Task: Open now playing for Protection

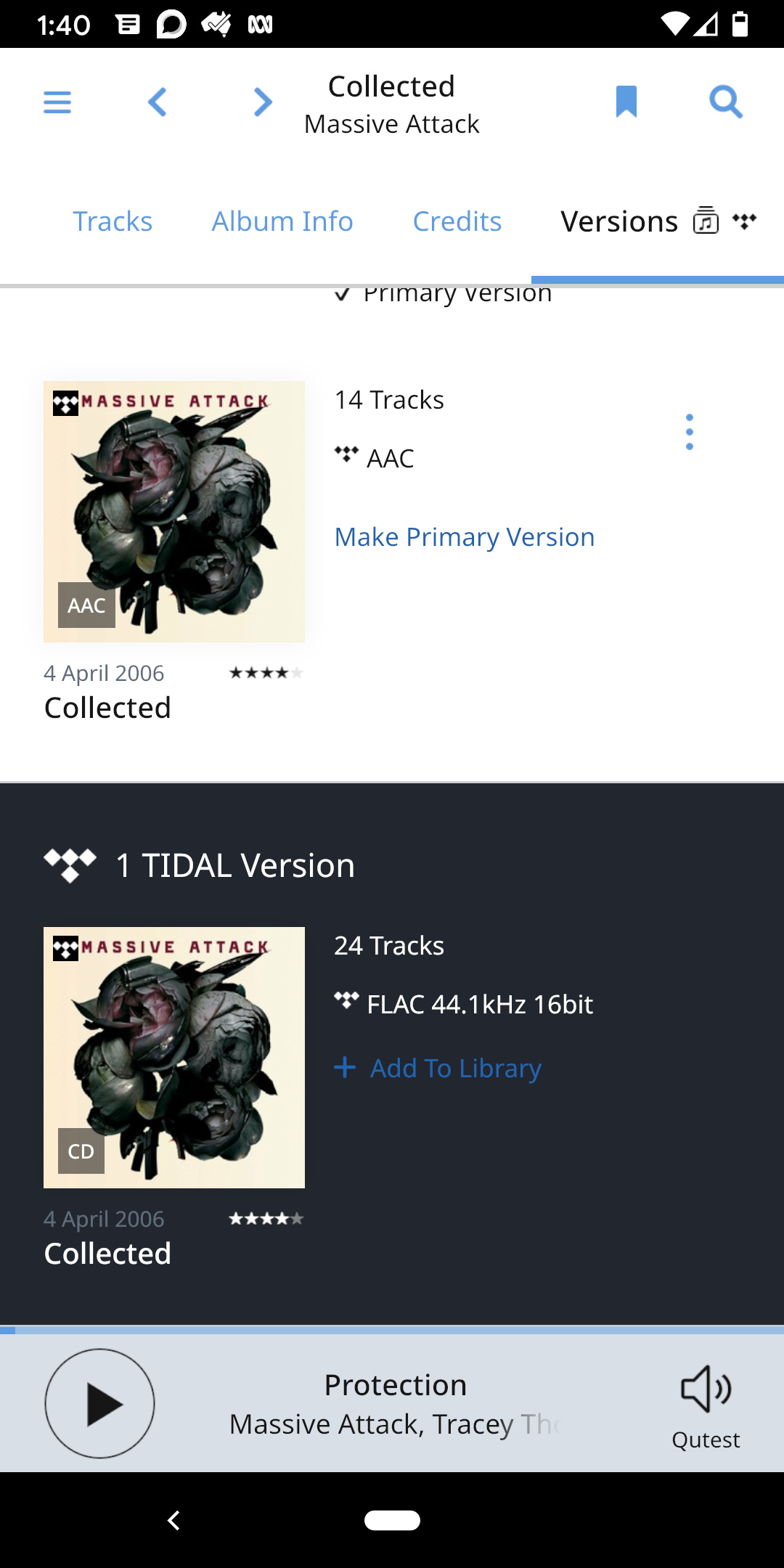Action: click(x=396, y=1404)
